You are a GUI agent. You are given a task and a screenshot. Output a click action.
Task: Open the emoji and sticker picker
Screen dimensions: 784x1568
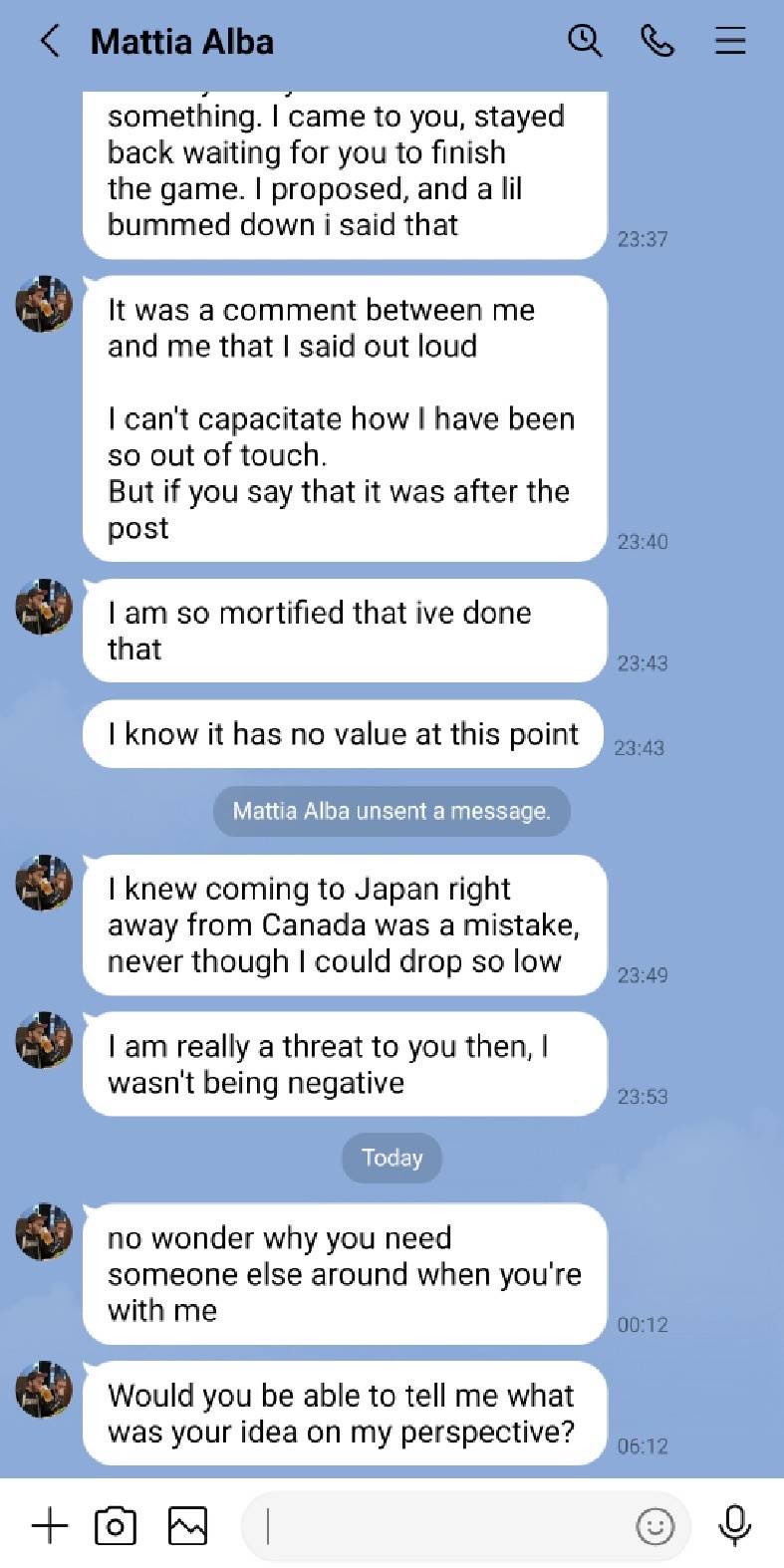(654, 1525)
